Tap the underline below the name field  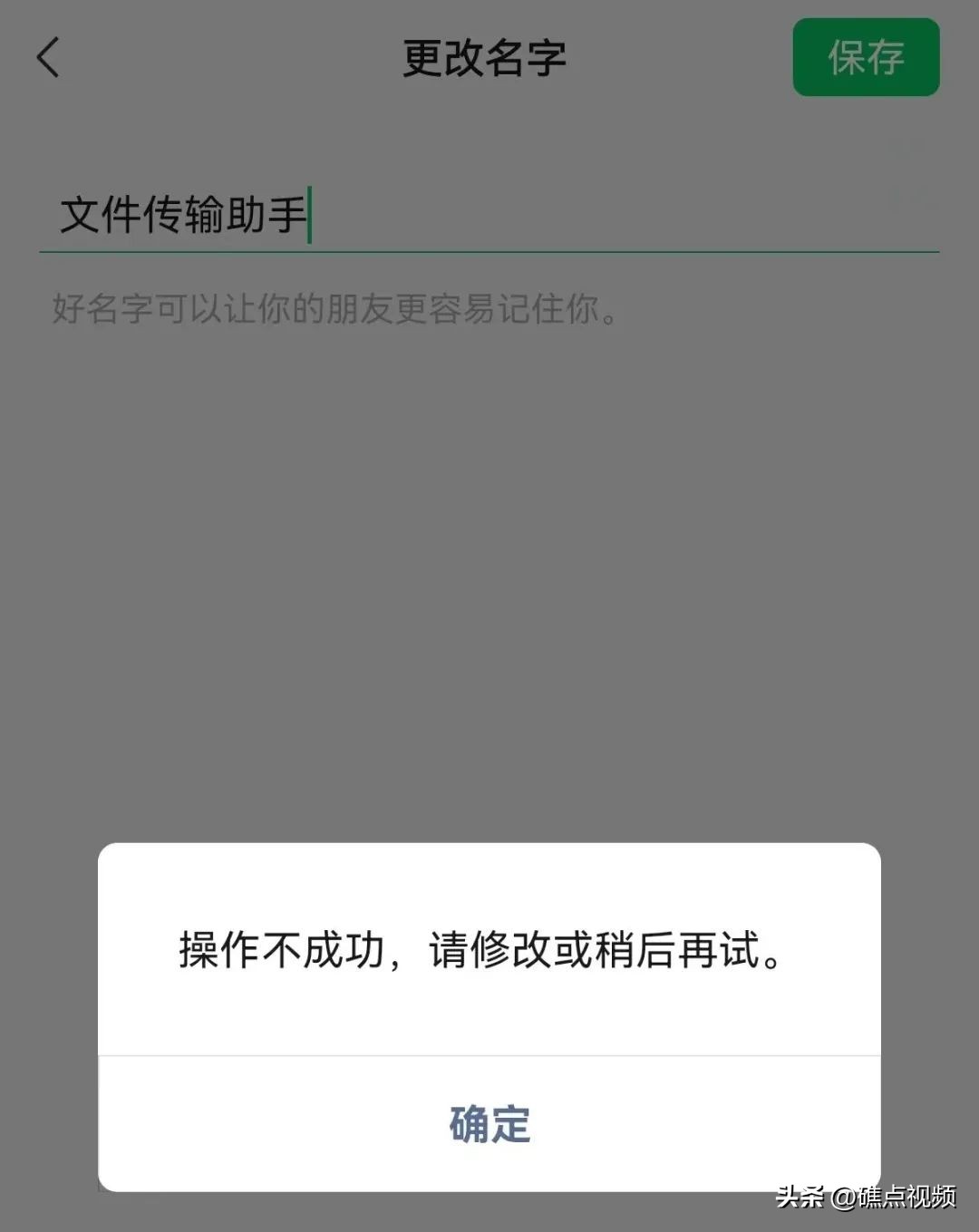coord(489,250)
